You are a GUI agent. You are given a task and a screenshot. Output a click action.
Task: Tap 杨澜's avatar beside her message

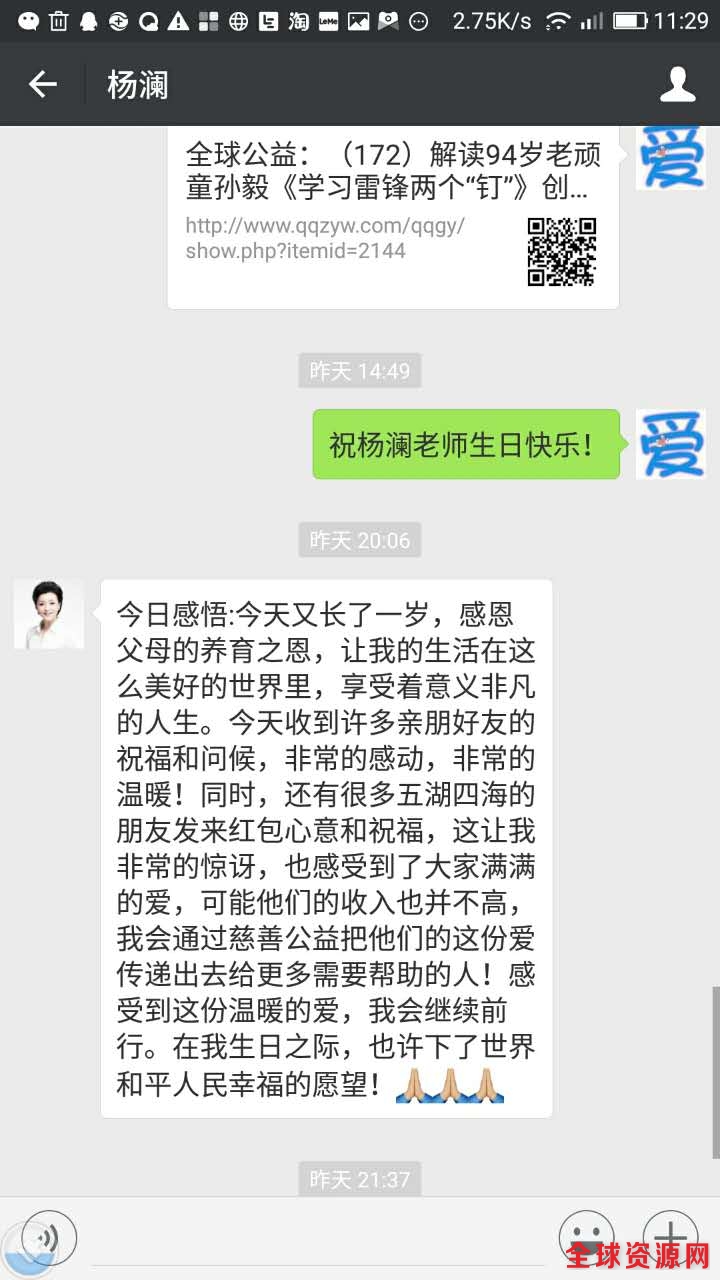point(49,614)
